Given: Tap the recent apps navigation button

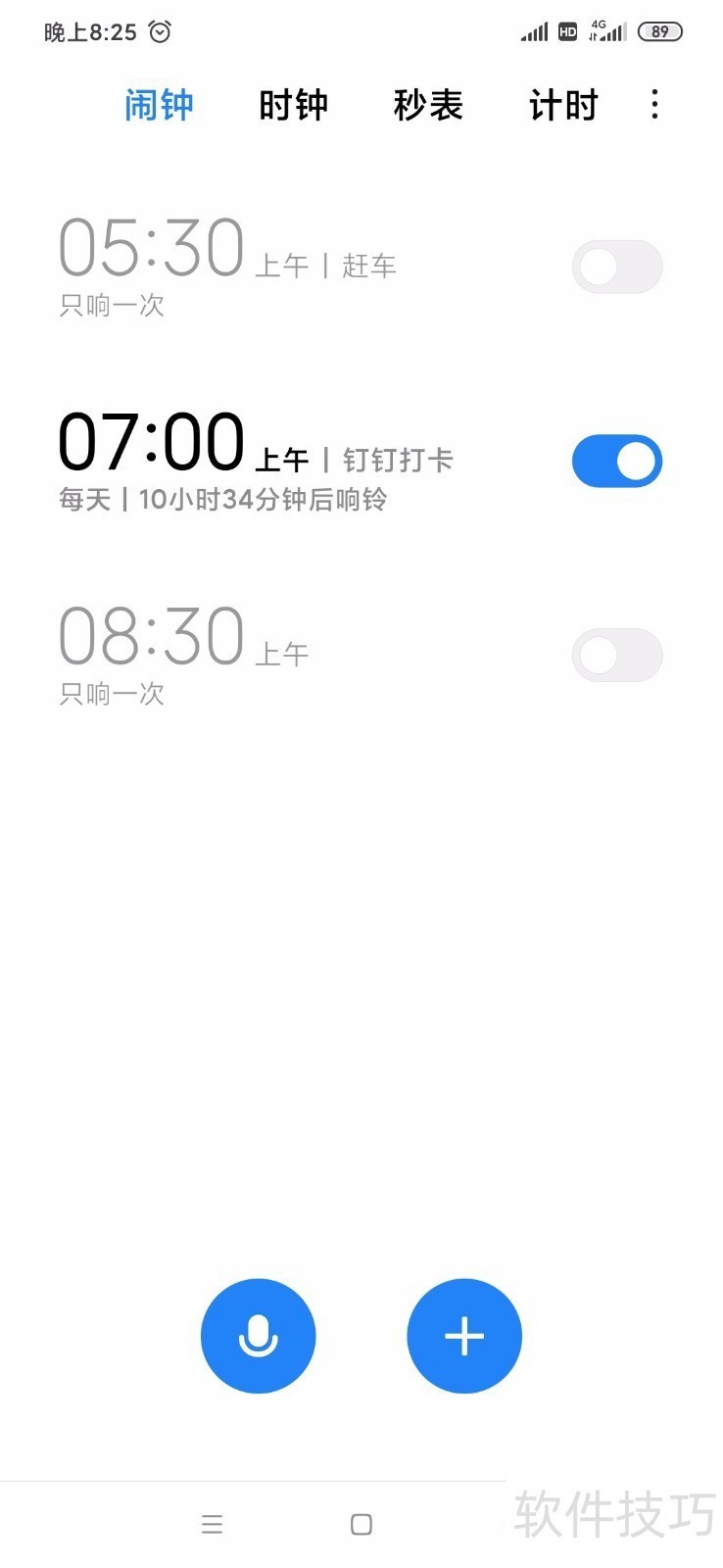Looking at the screenshot, I should click(x=212, y=1525).
